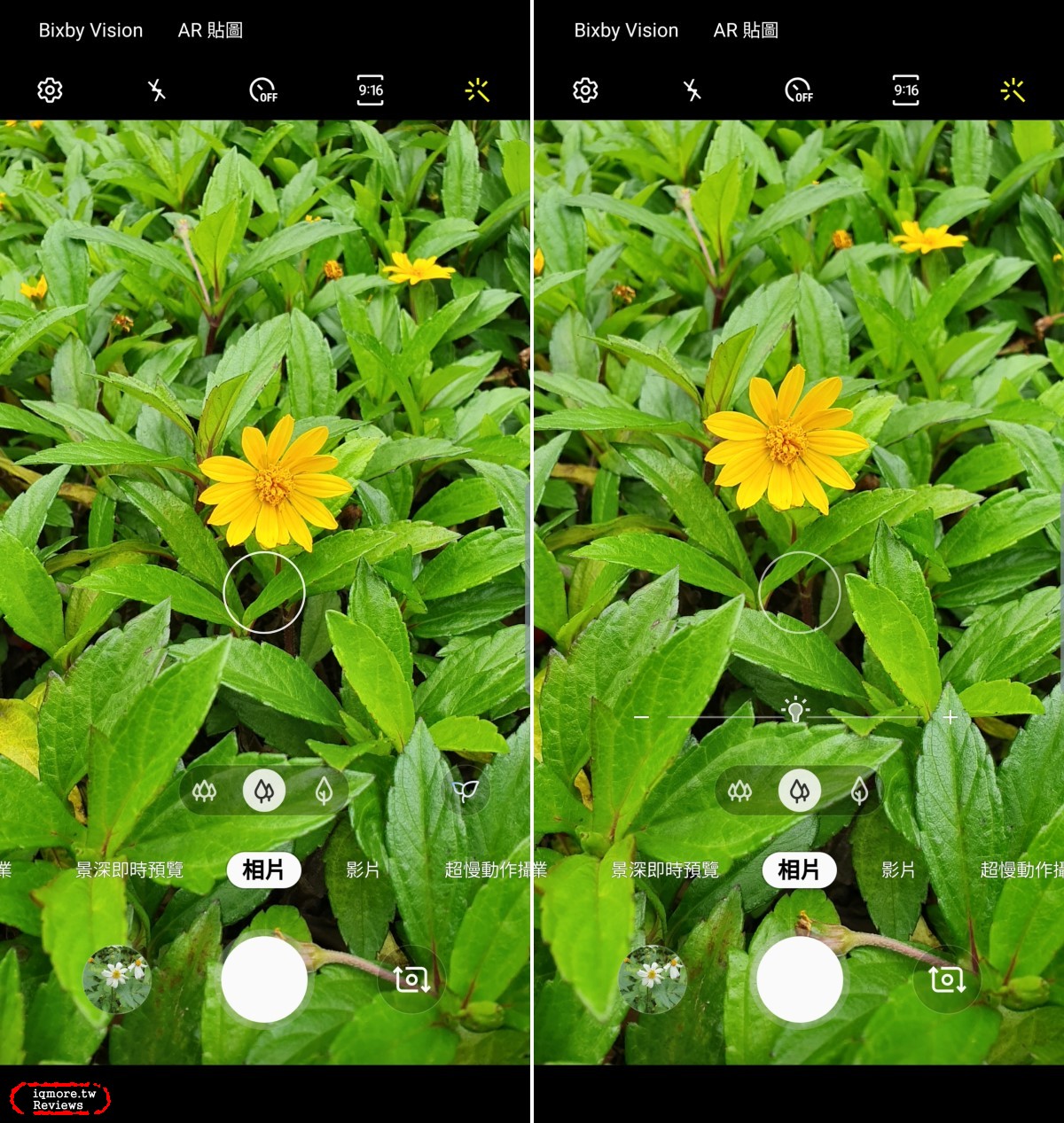Flip the camera in the right screenshot

(x=947, y=979)
